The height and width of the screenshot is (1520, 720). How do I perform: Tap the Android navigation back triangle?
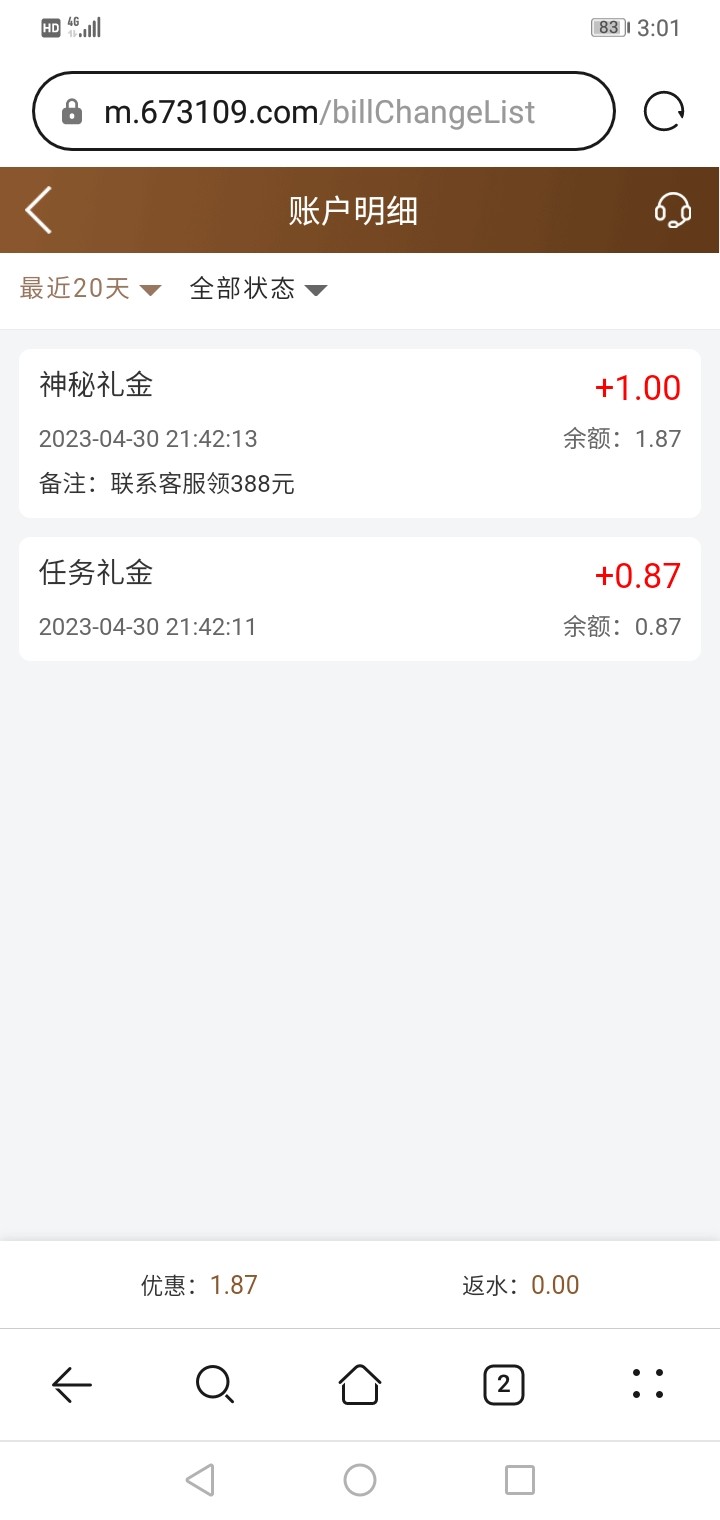point(201,1480)
